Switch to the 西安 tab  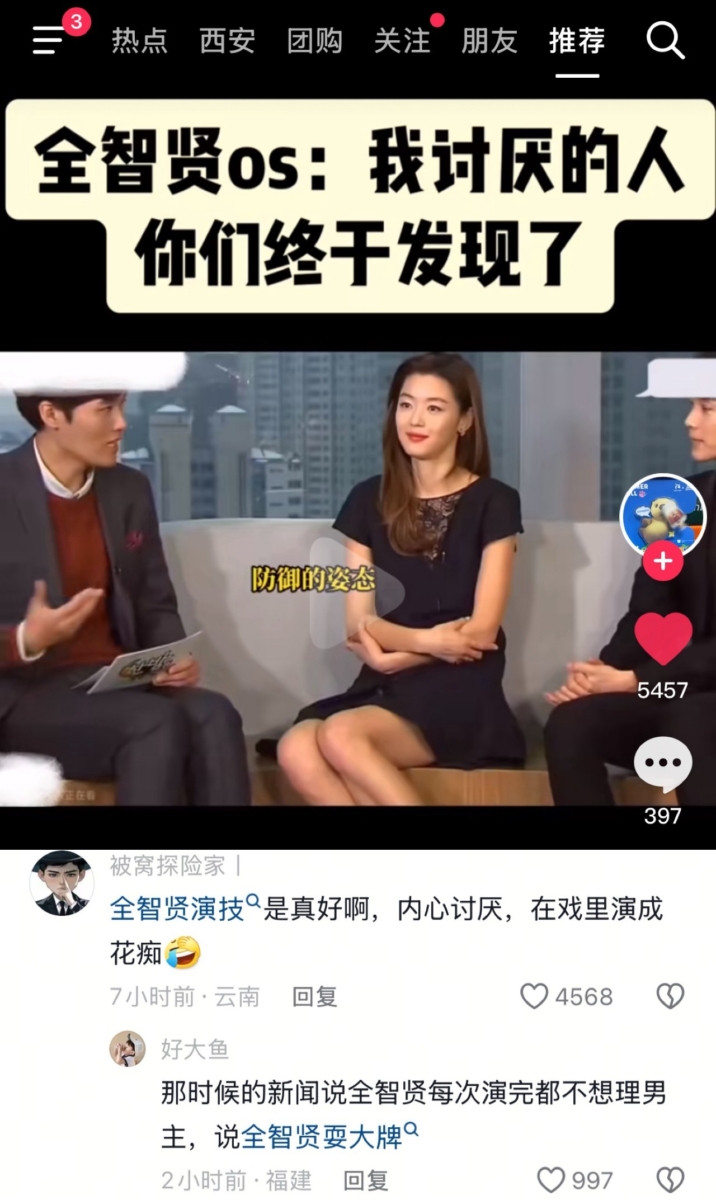(x=227, y=41)
